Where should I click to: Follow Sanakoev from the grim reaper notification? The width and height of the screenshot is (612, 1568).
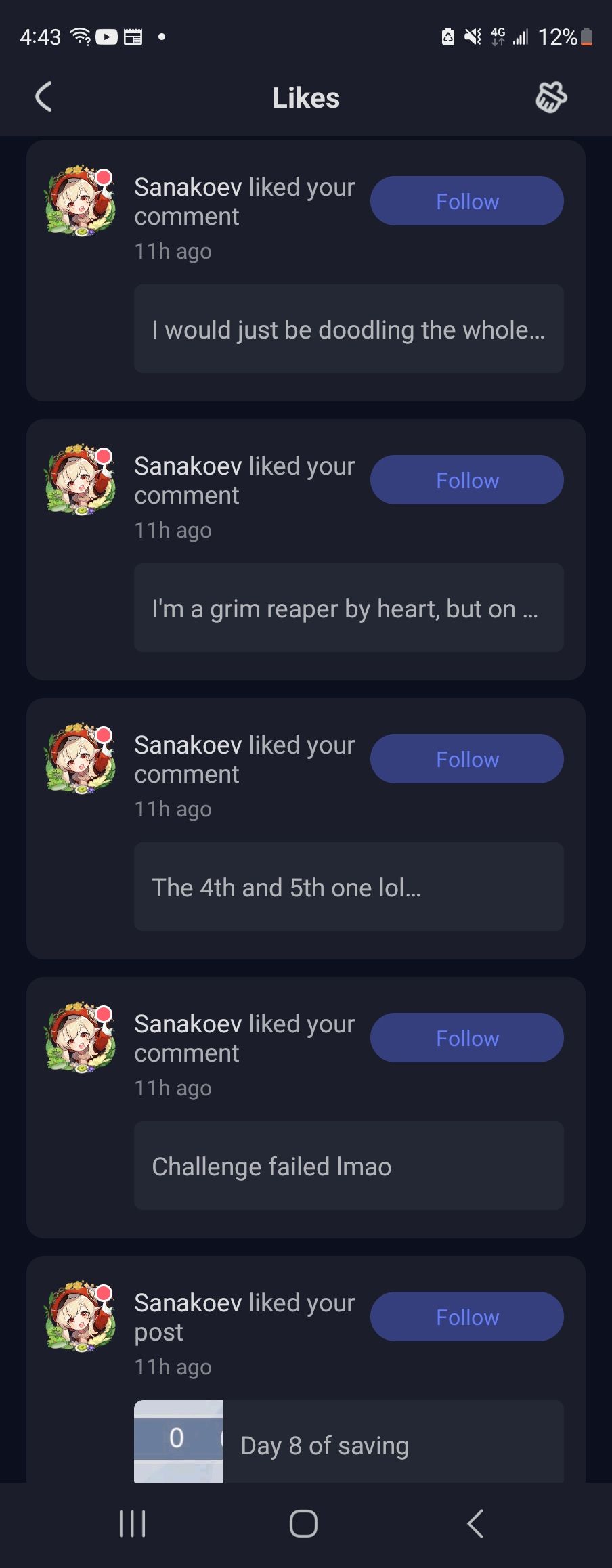coord(466,480)
